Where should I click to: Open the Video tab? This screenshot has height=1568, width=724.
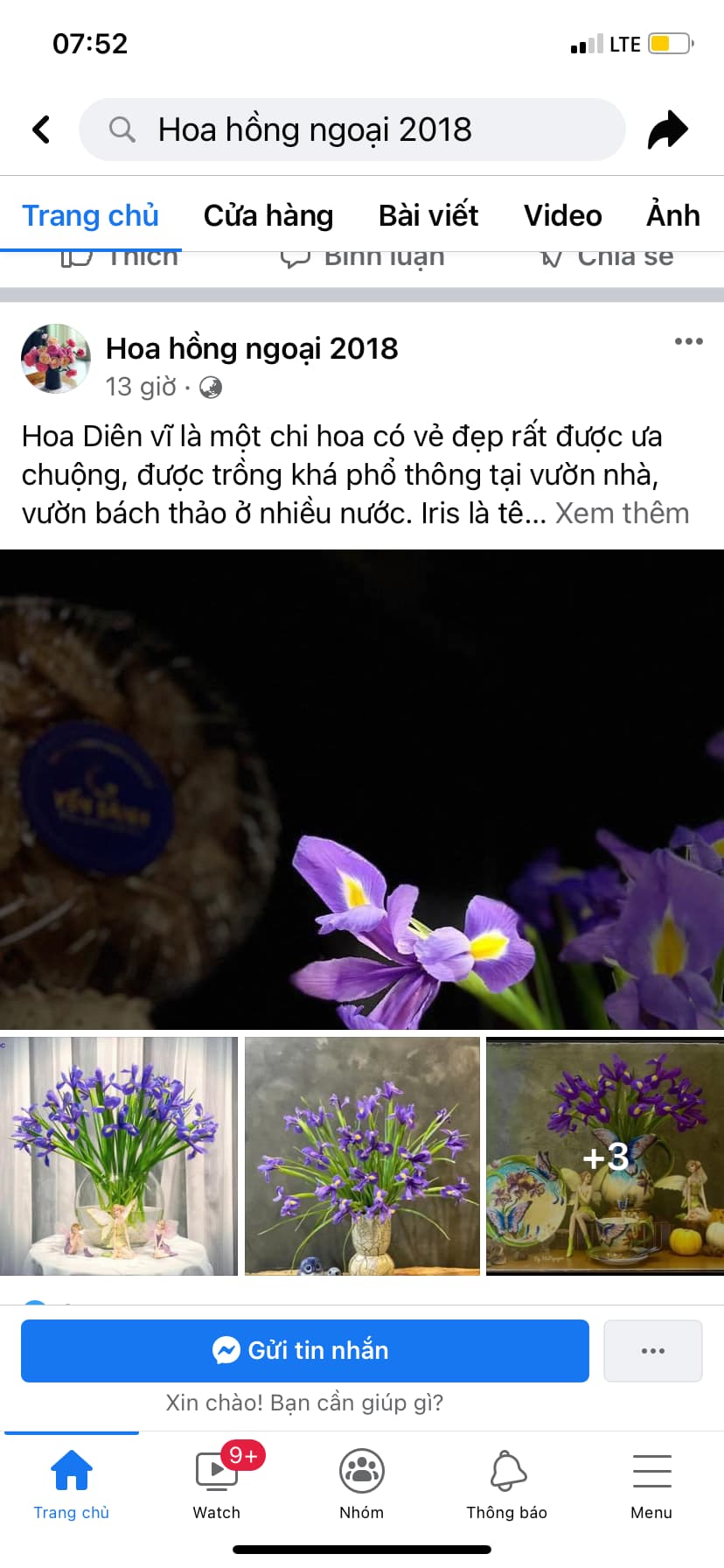click(562, 215)
